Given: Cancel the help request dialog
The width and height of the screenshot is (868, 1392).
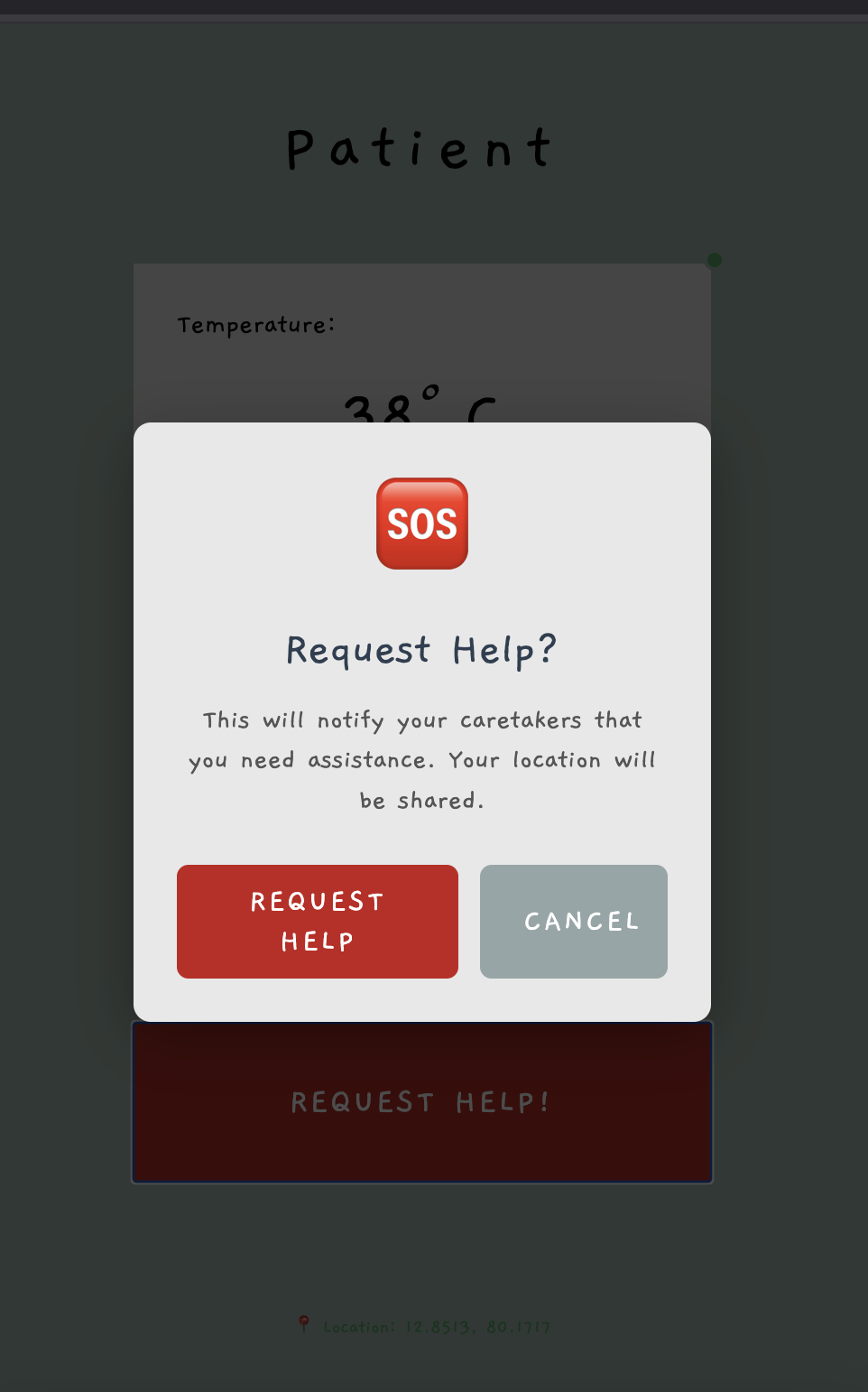Looking at the screenshot, I should 574,922.
